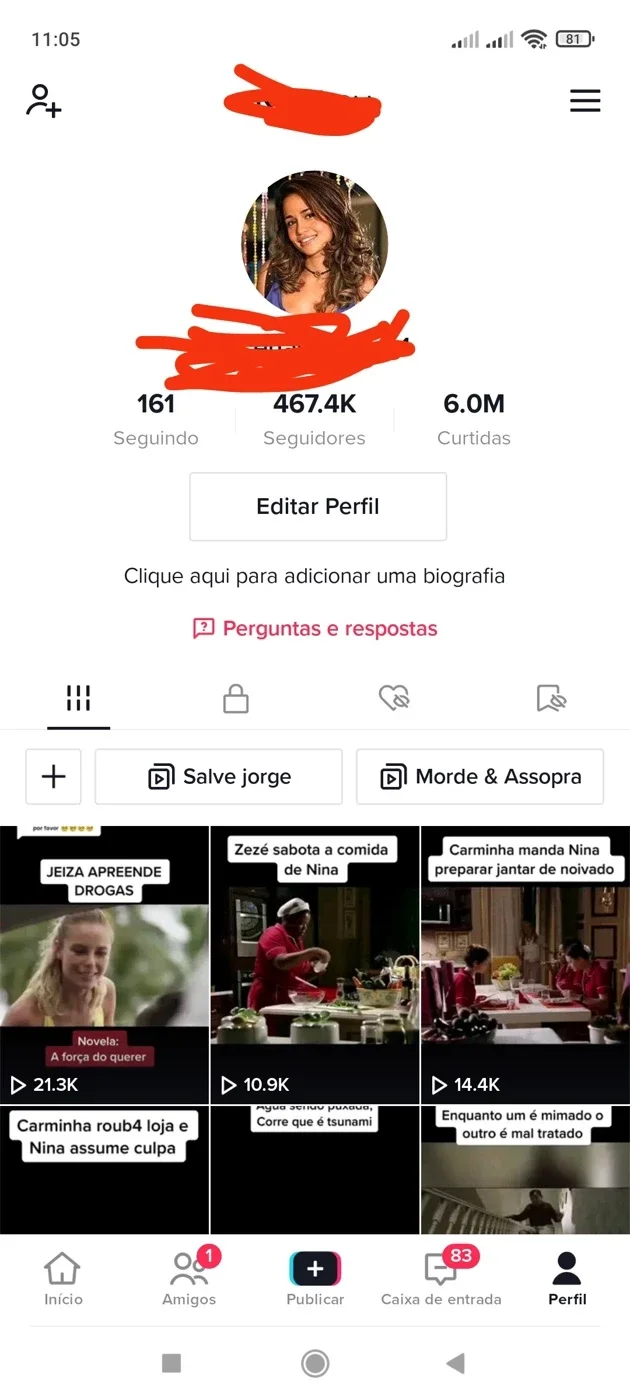Create a new playlist with plus button
The image size is (630, 1400).
pos(54,776)
